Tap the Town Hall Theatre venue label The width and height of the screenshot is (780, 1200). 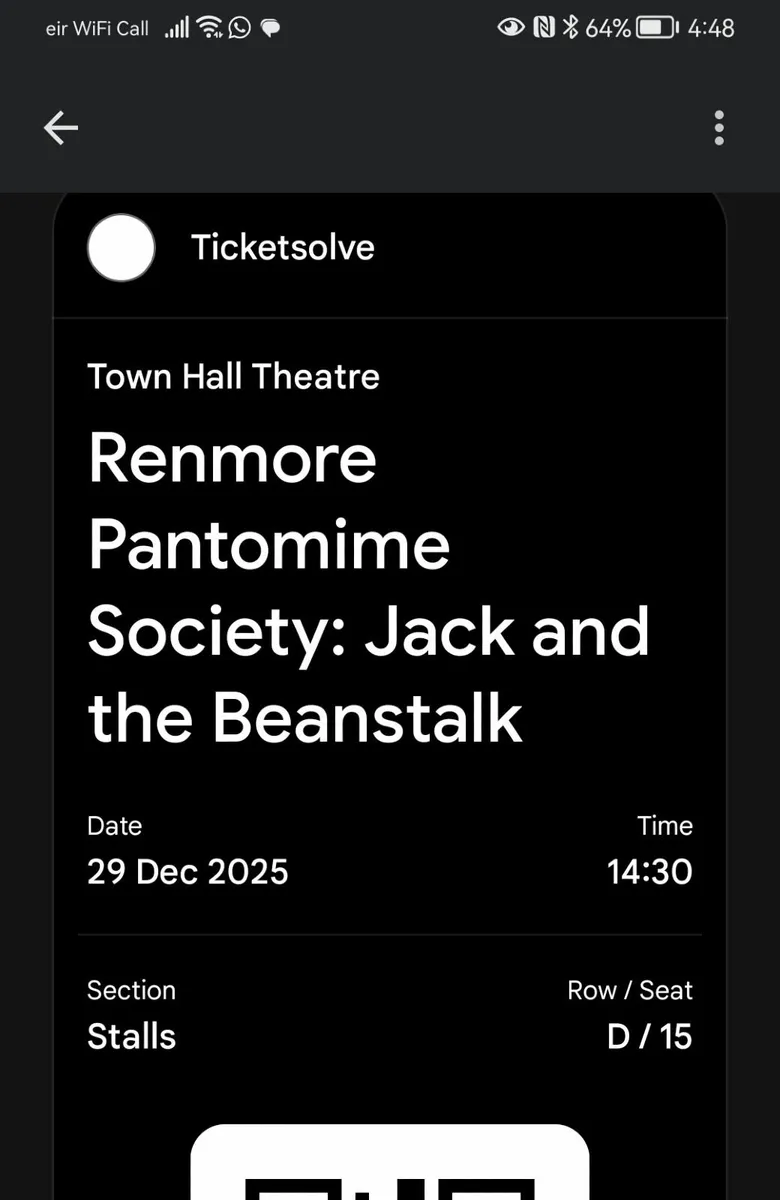tap(233, 377)
